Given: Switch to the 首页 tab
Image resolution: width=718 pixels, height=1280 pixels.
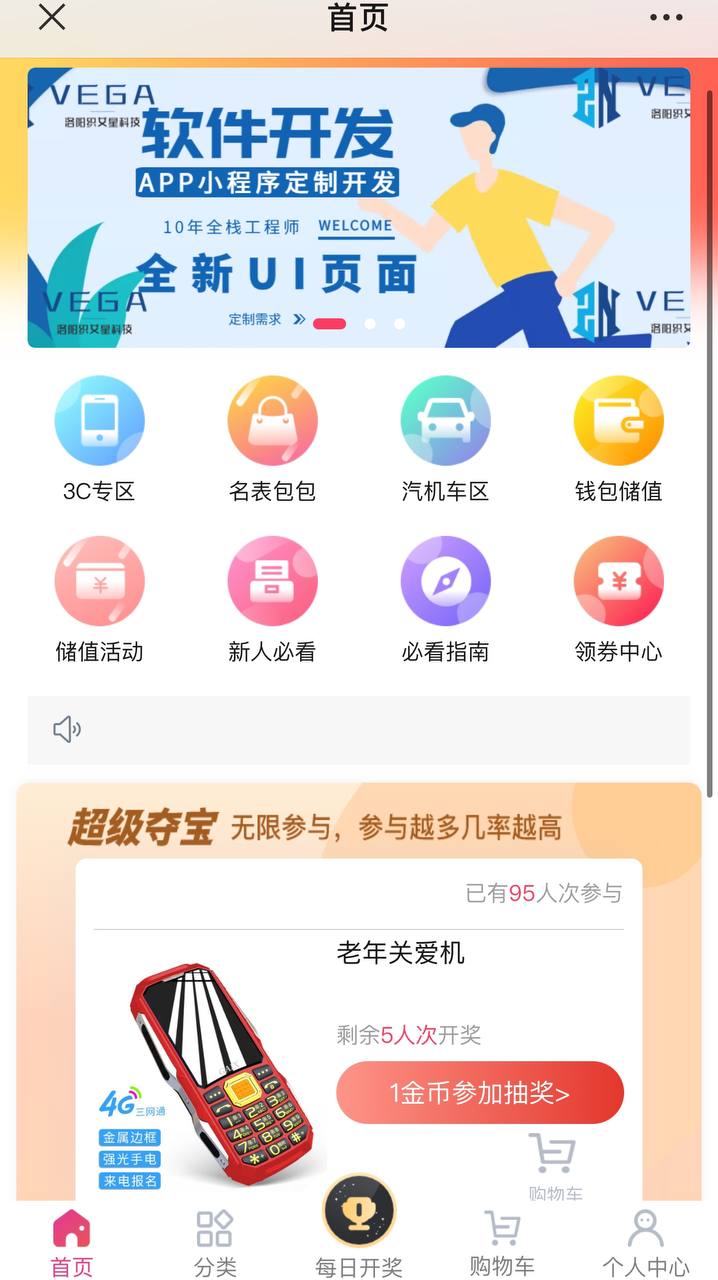Looking at the screenshot, I should click(x=71, y=1241).
